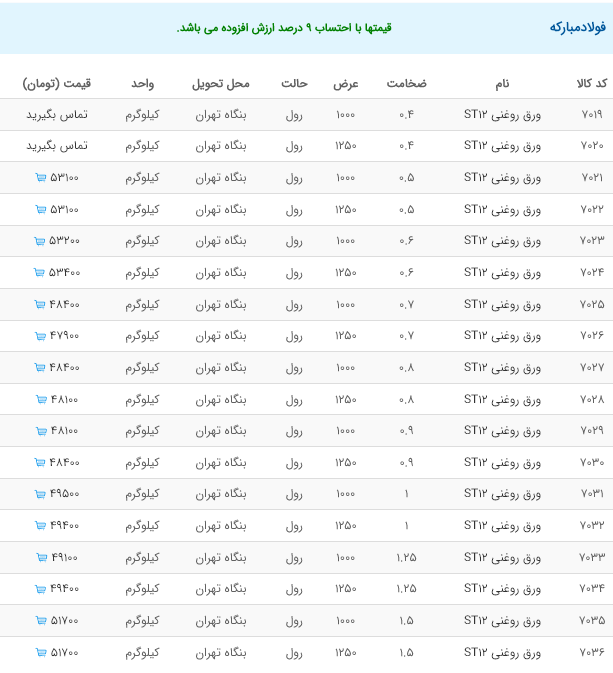This screenshot has height=673, width=613.
Task: Add product code 7026 to cart
Action: [x=40, y=336]
